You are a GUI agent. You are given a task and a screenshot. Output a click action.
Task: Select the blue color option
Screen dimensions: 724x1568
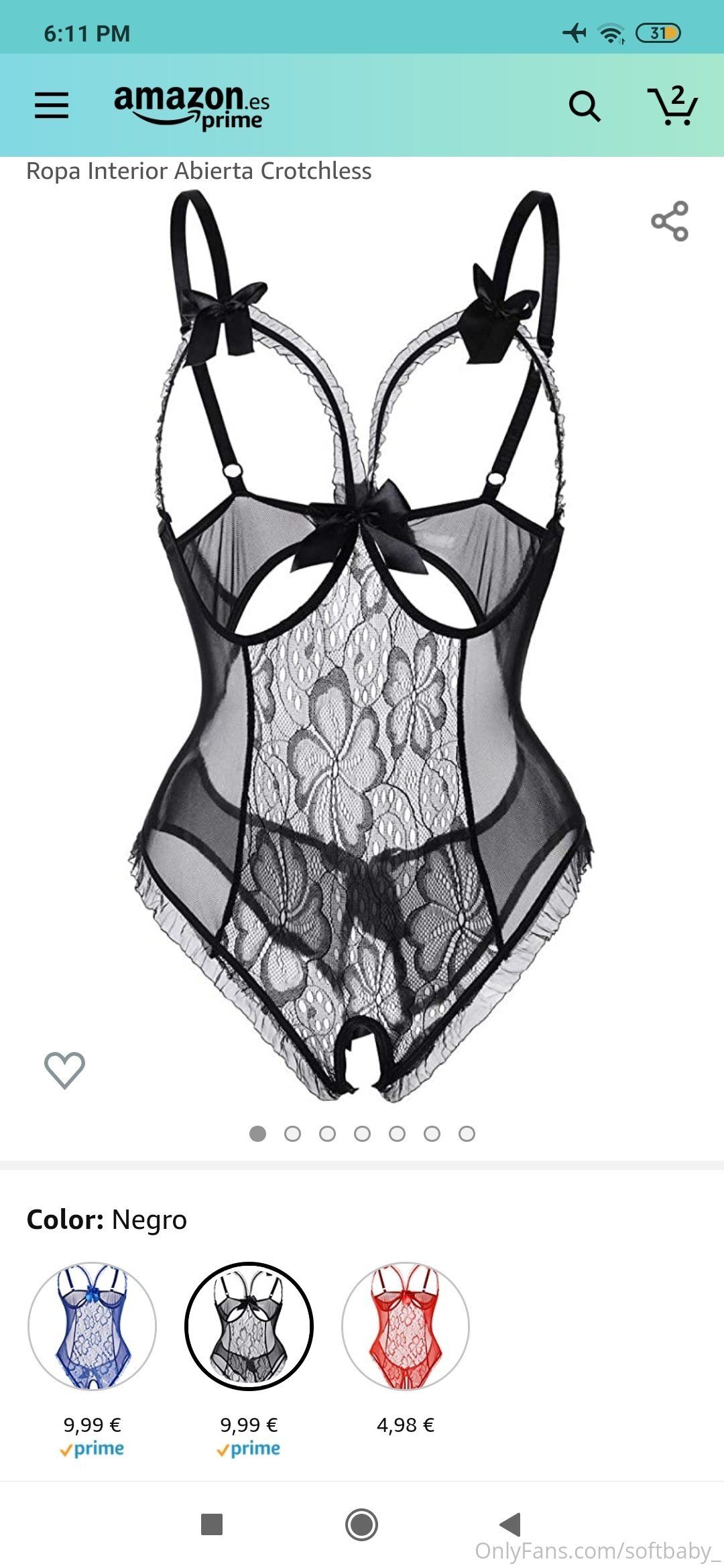tap(92, 1326)
